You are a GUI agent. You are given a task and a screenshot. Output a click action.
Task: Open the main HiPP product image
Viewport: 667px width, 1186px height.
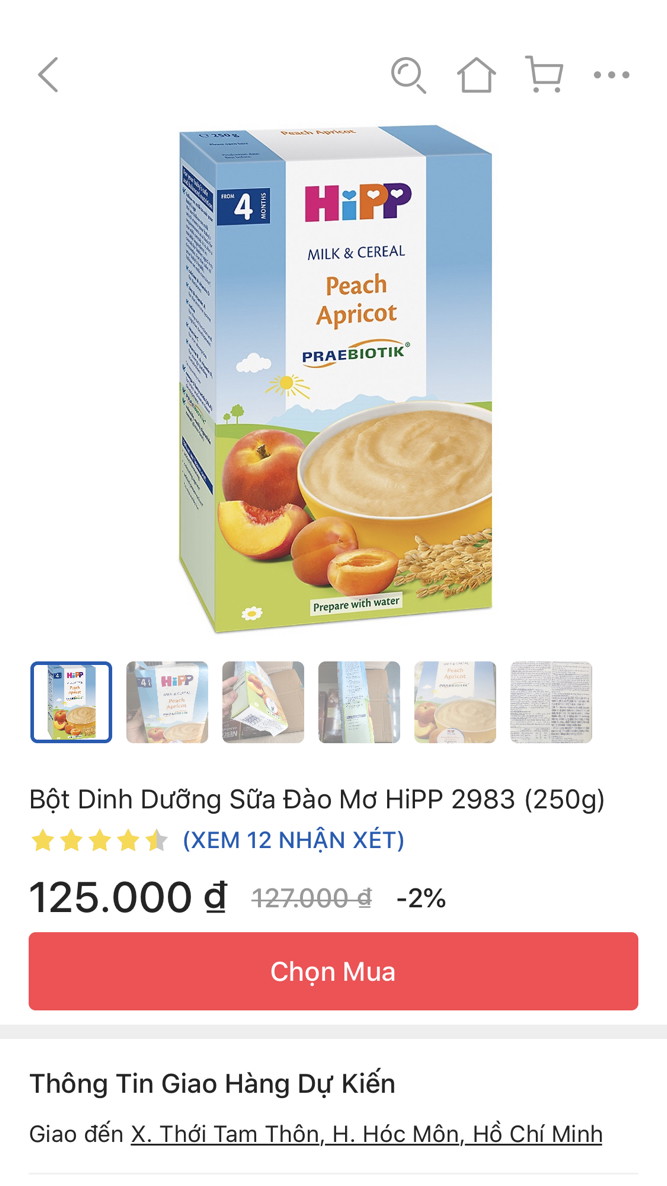pos(336,378)
